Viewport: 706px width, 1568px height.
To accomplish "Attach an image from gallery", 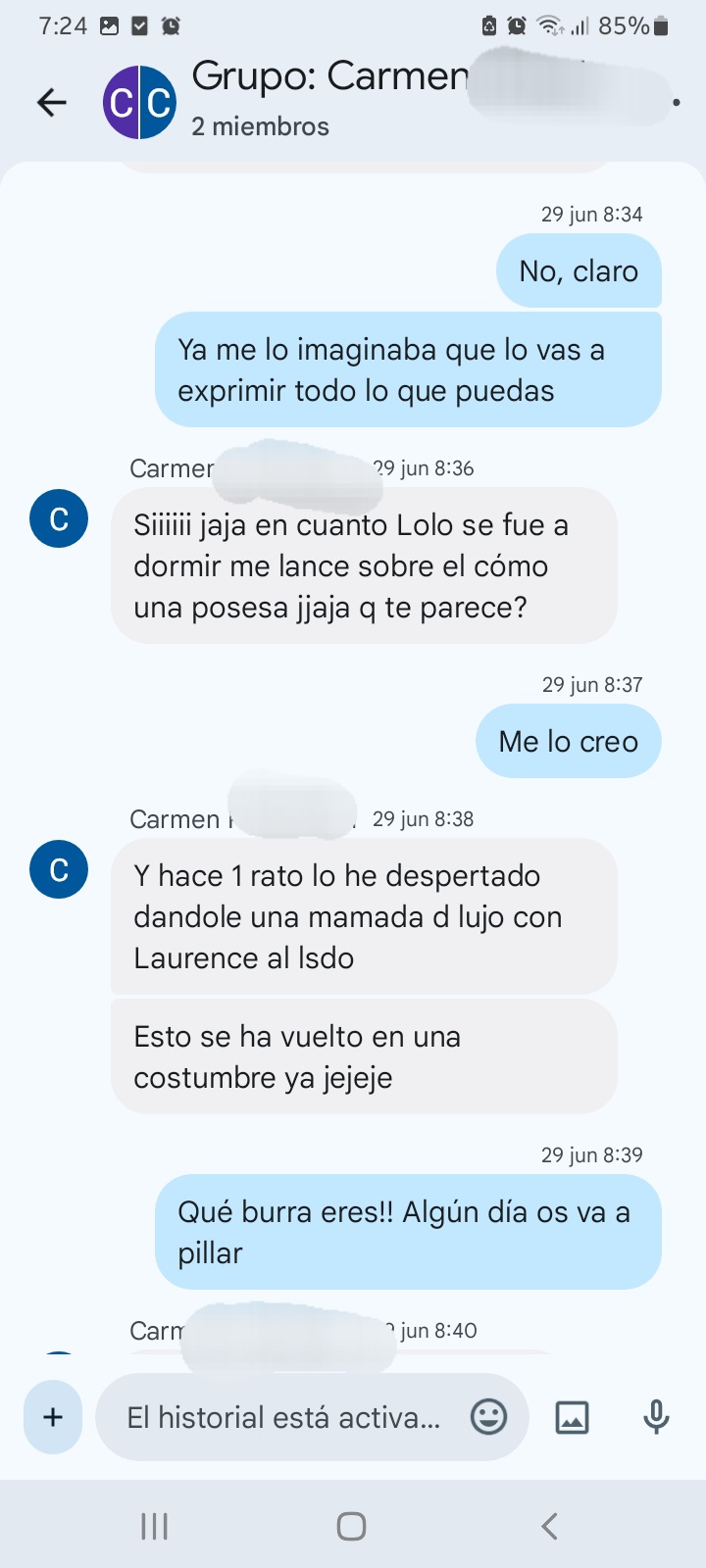I will click(572, 1417).
